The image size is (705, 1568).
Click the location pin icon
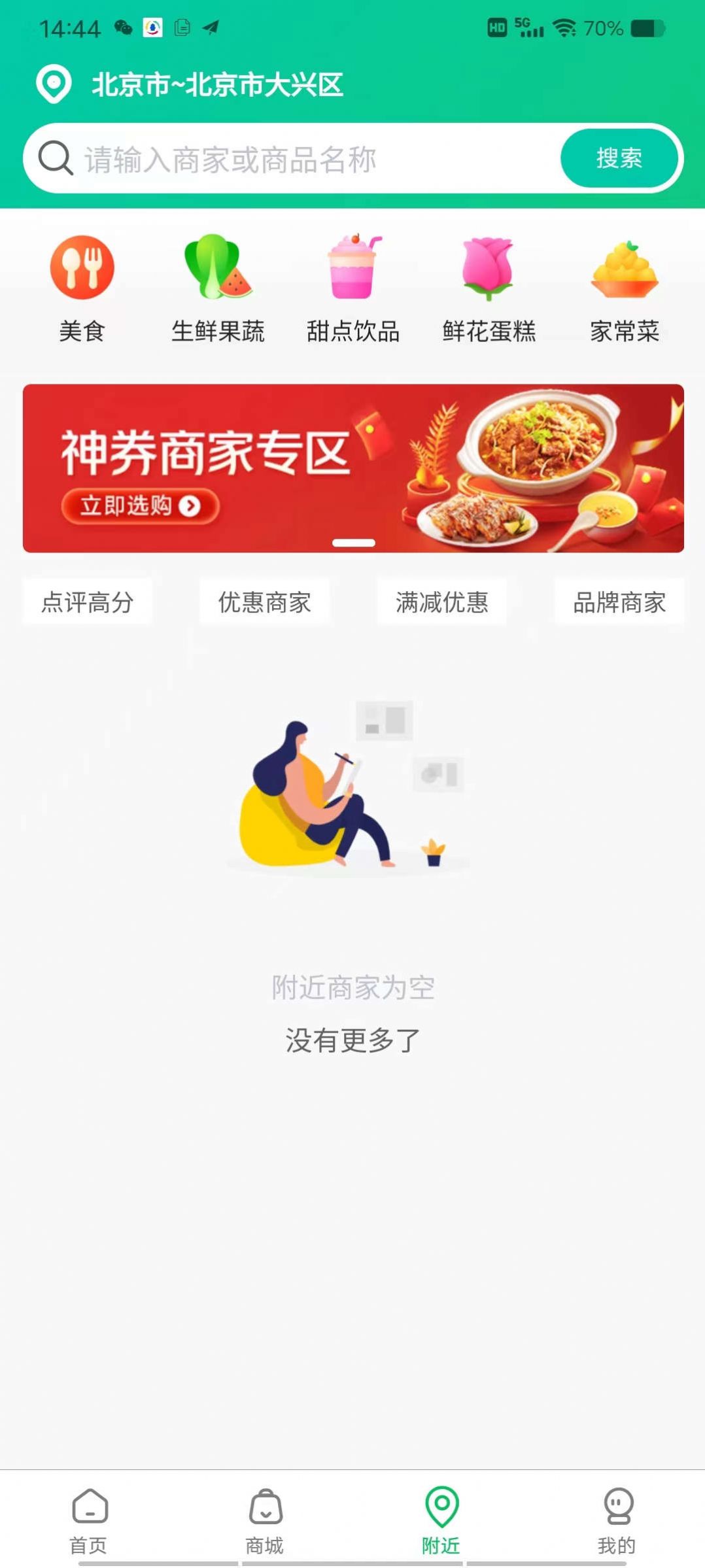point(53,85)
